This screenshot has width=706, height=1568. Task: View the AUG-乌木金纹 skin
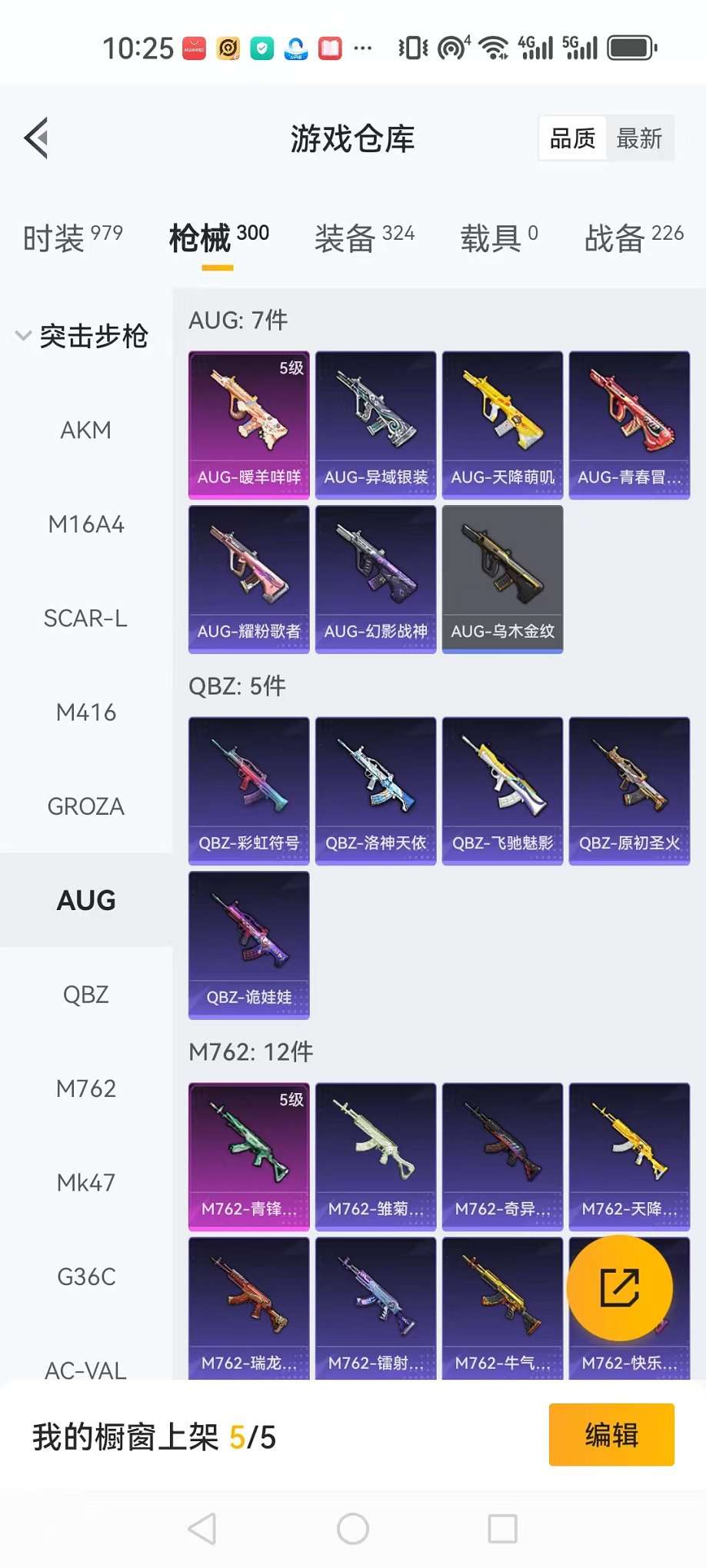pos(502,579)
